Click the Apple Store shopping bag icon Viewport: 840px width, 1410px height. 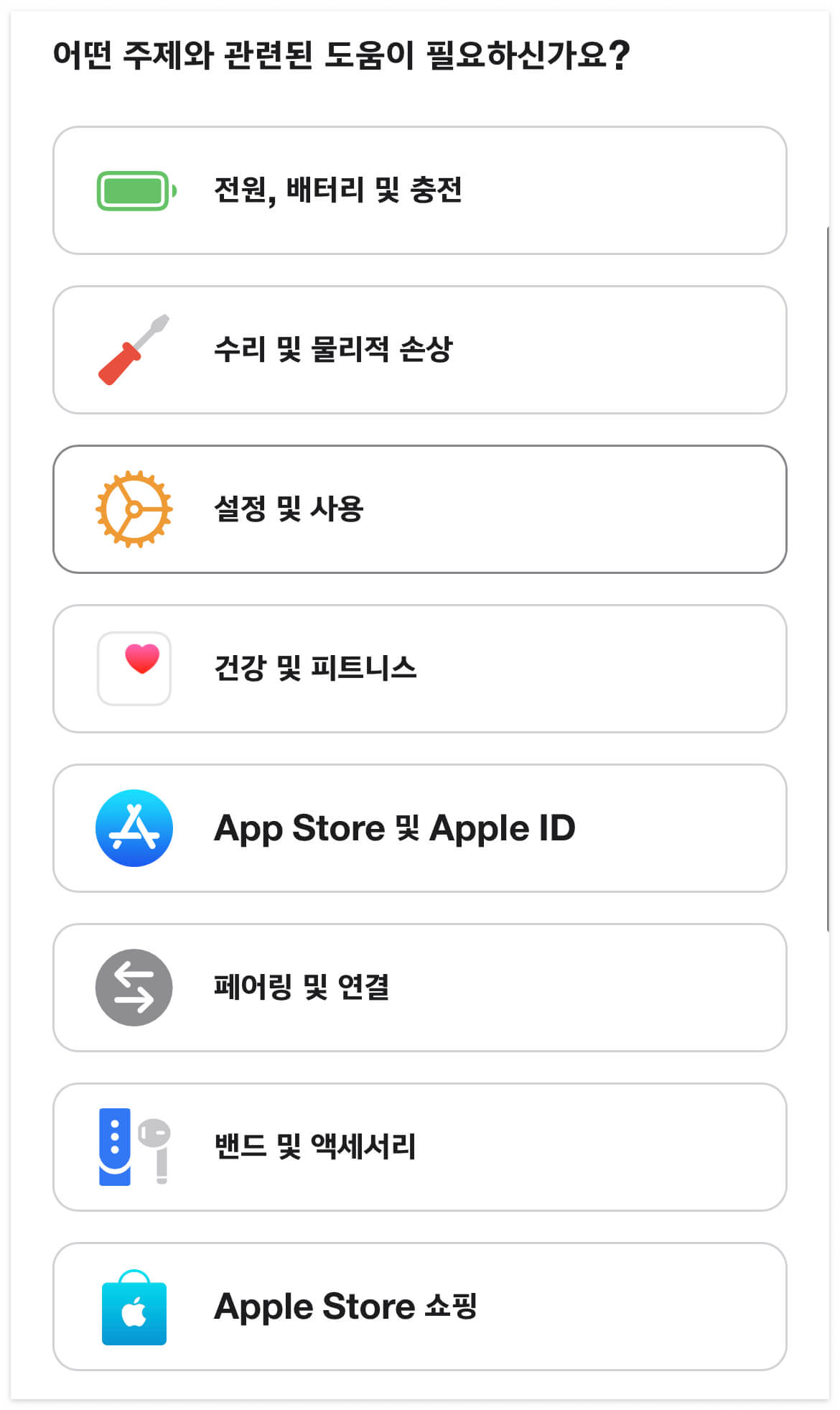coord(134,1307)
